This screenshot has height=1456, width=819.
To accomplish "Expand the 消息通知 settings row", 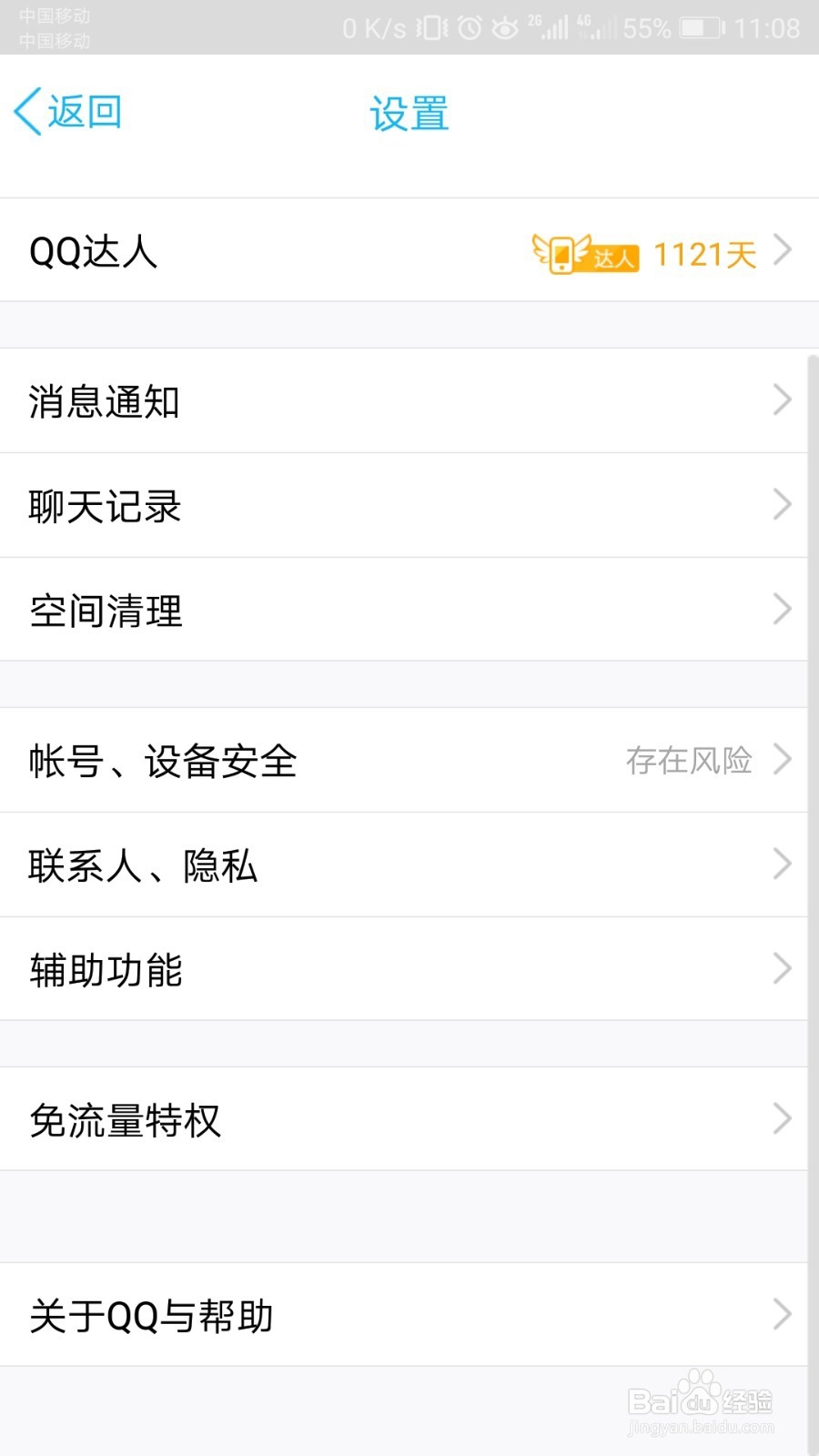I will (409, 400).
